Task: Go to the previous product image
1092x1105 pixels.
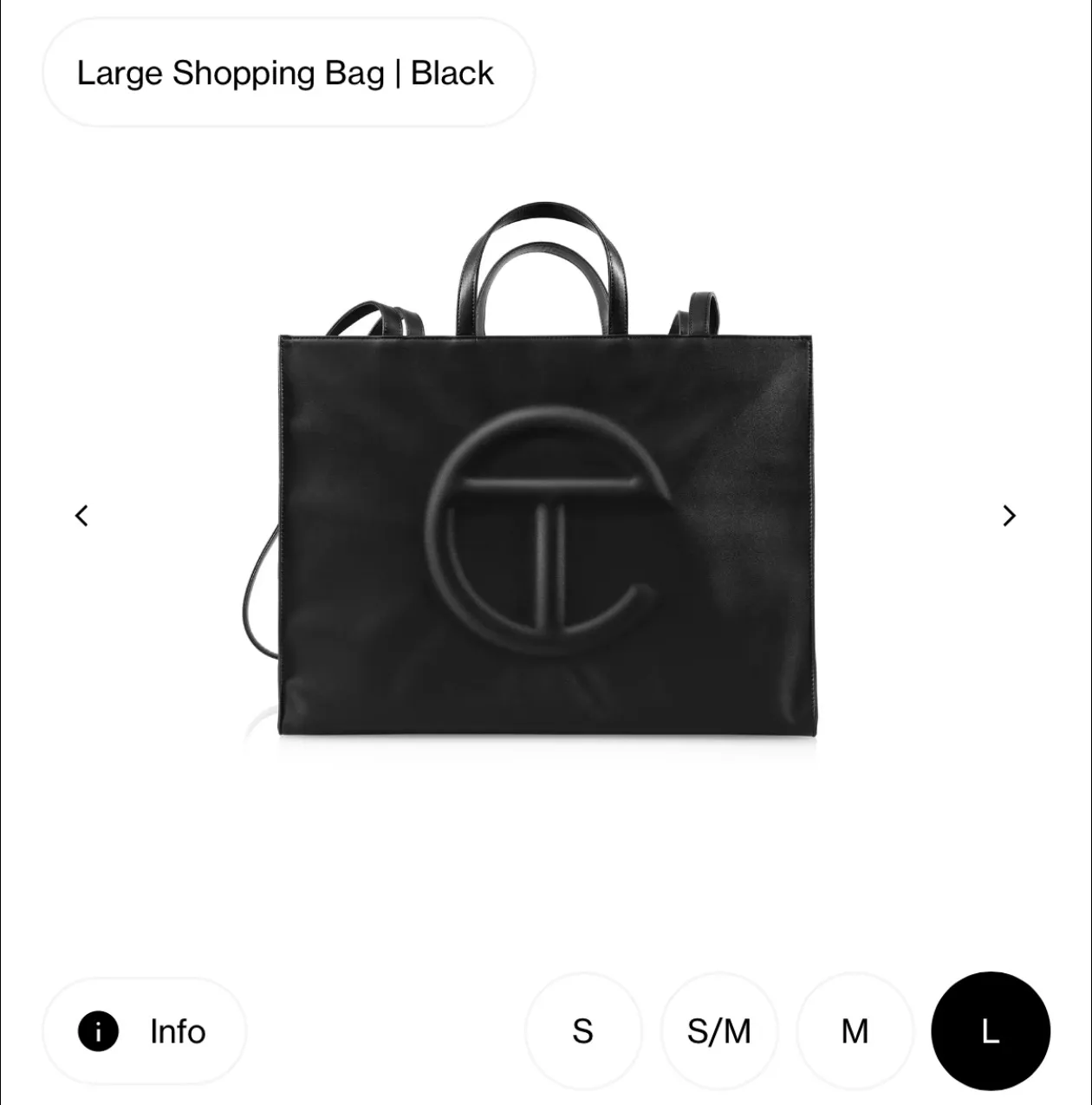Action: [81, 516]
